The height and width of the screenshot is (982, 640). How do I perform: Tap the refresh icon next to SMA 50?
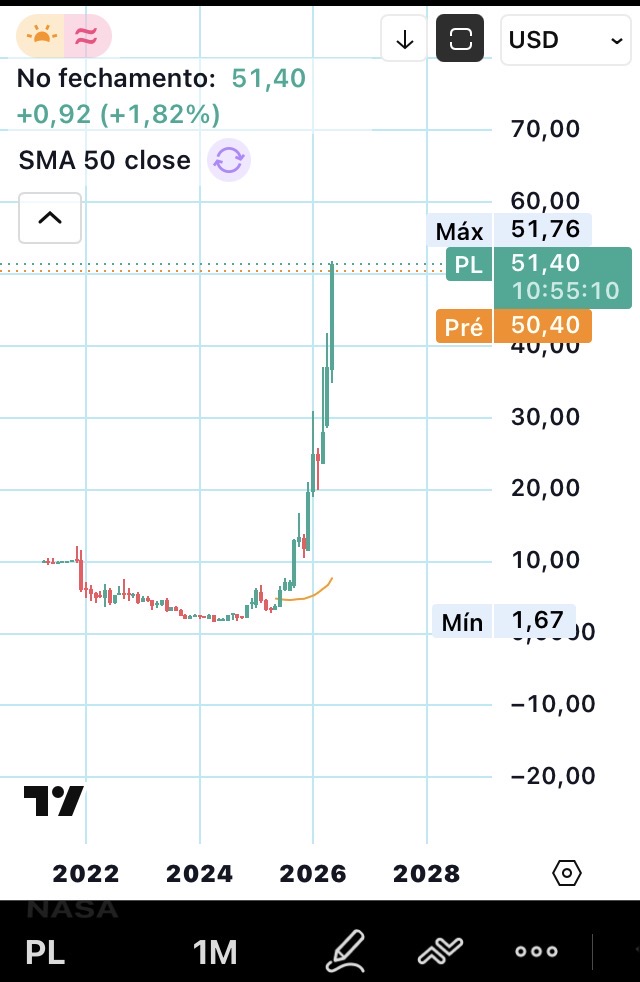(229, 160)
